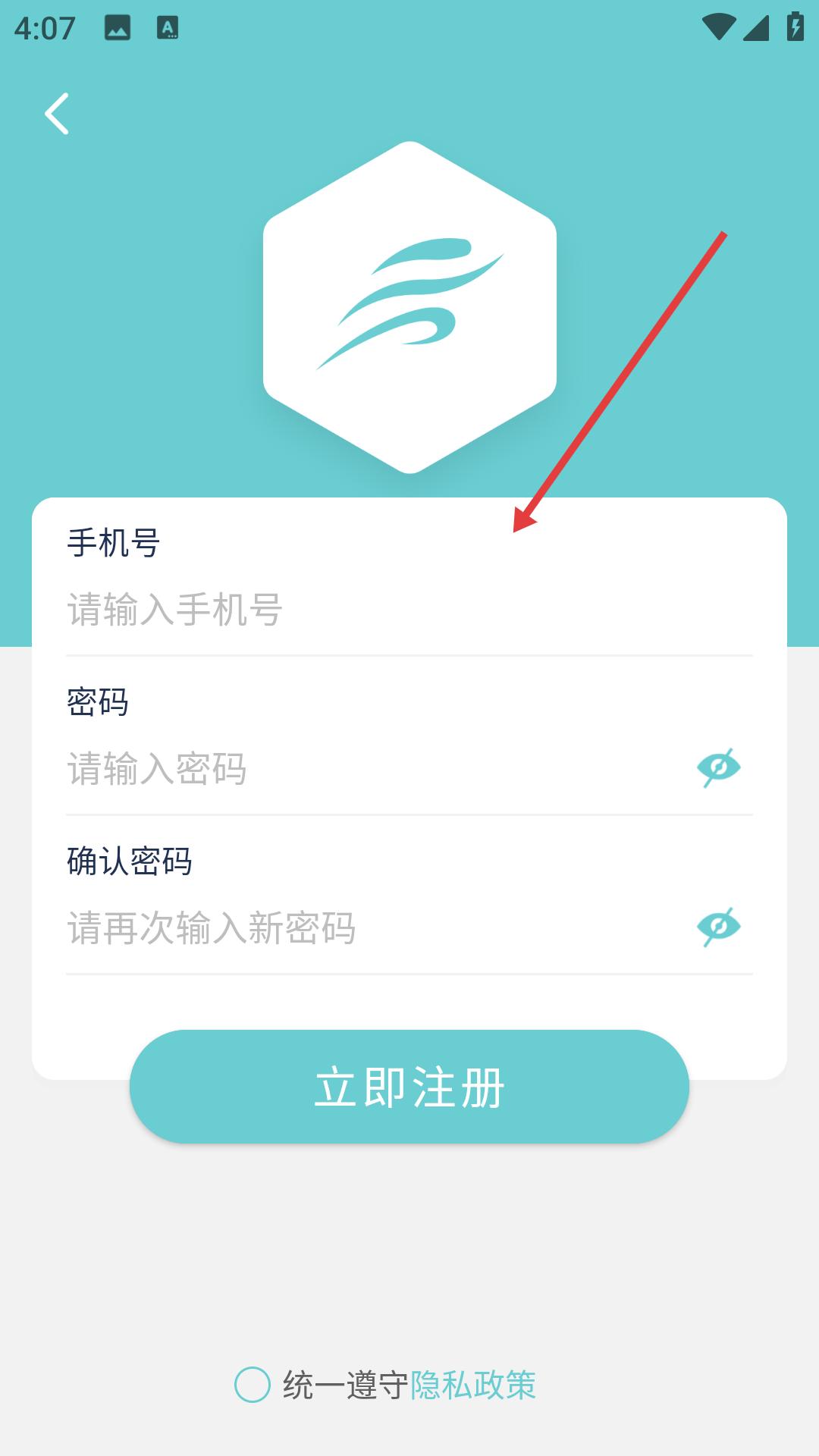Focus the 请输入密码 password field

pyautogui.click(x=375, y=769)
